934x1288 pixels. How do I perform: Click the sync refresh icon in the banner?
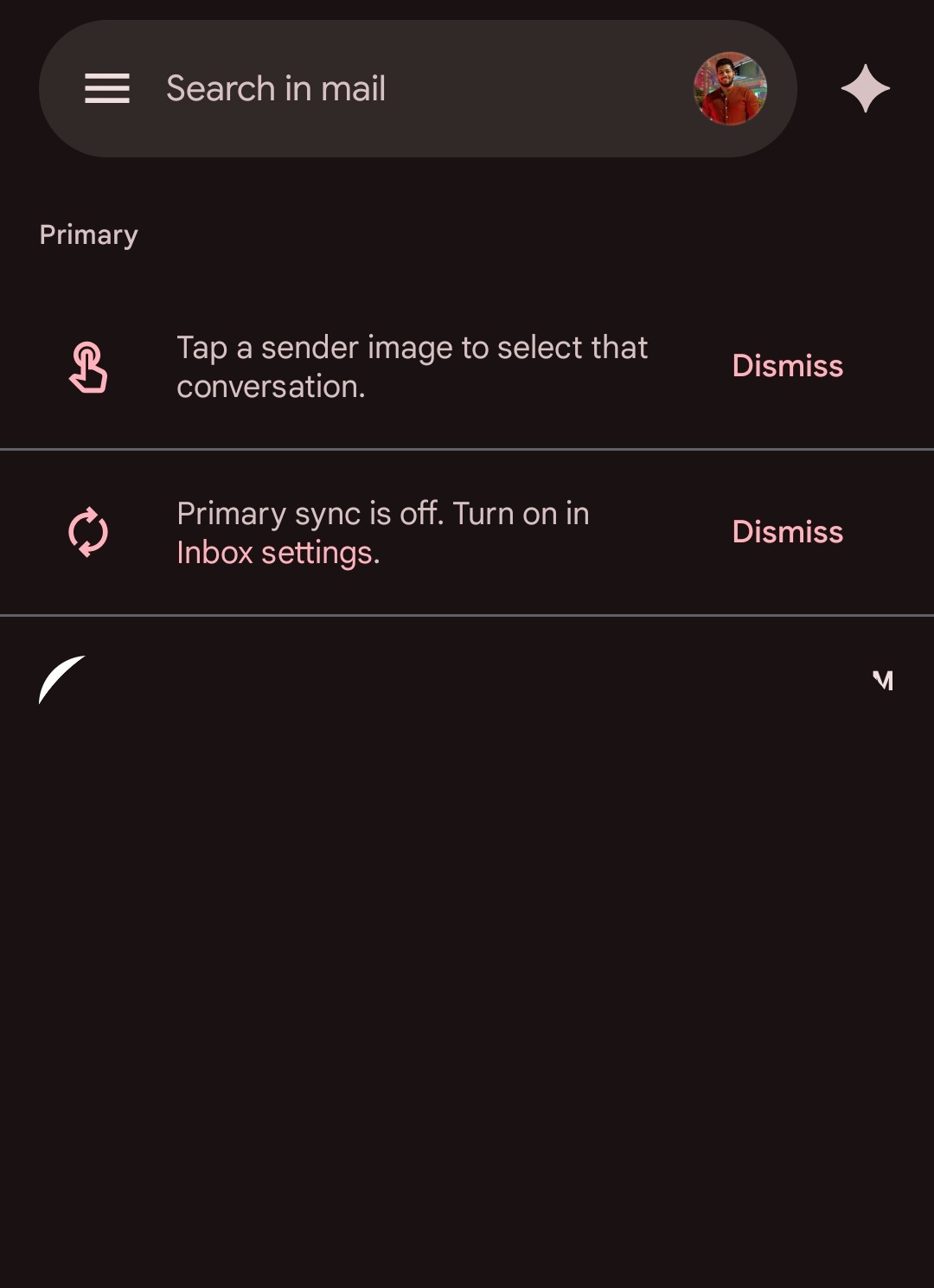pos(87,531)
